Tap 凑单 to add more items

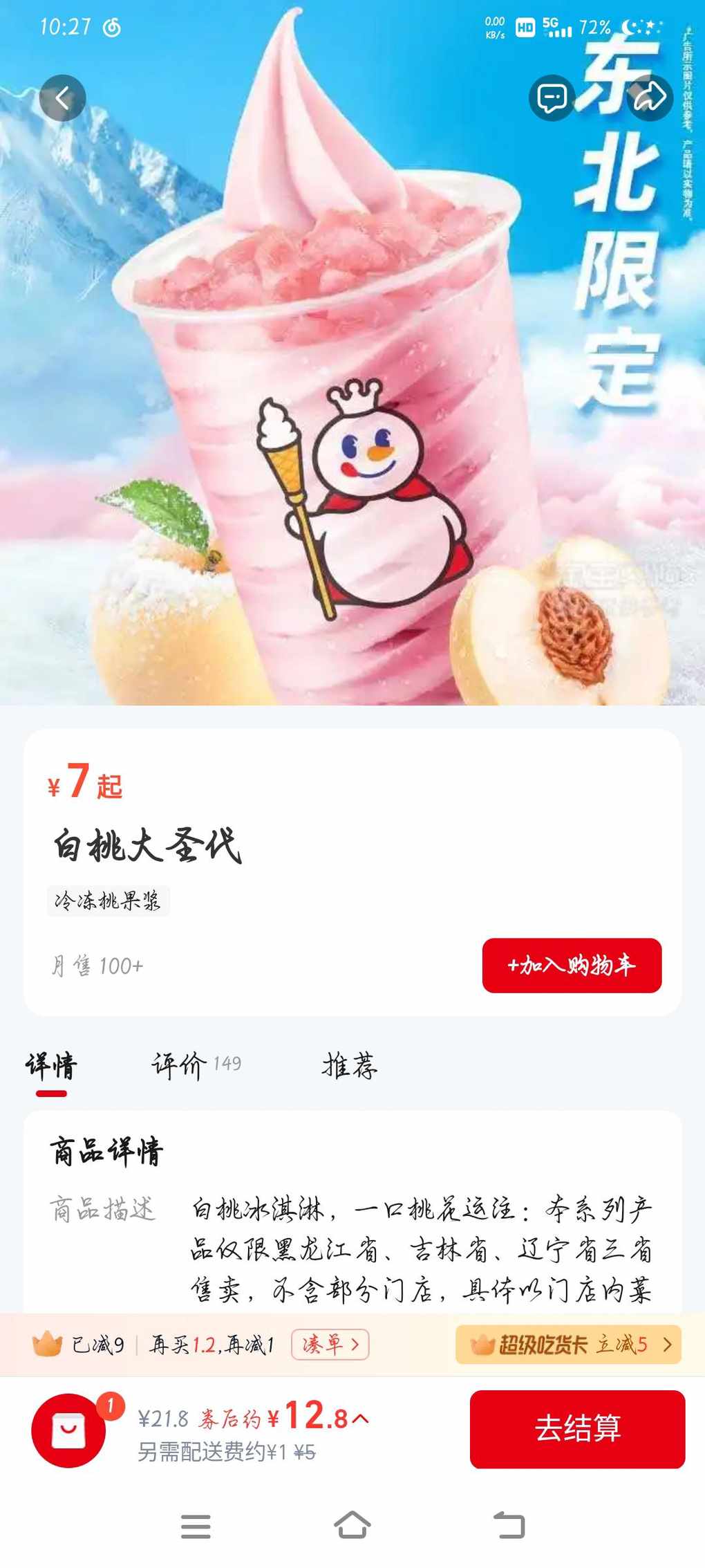coord(330,1344)
